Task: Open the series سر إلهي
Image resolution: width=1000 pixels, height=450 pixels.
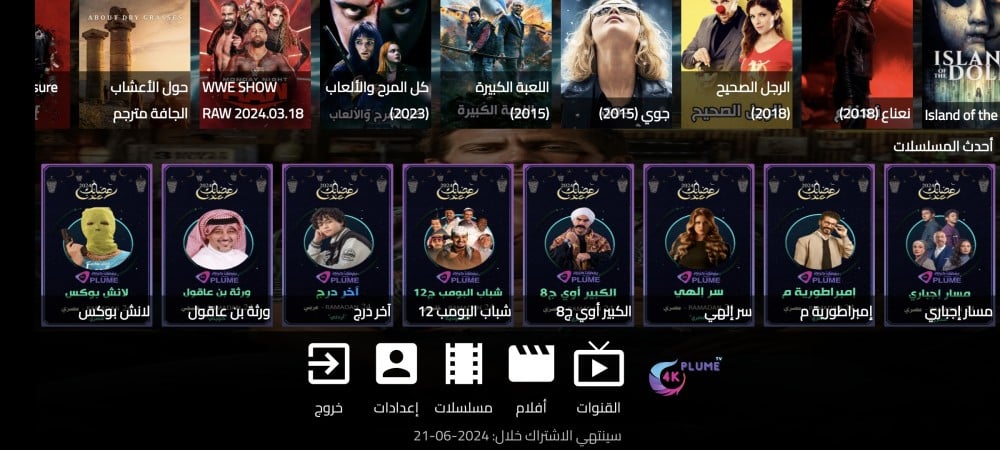Action: tap(699, 245)
